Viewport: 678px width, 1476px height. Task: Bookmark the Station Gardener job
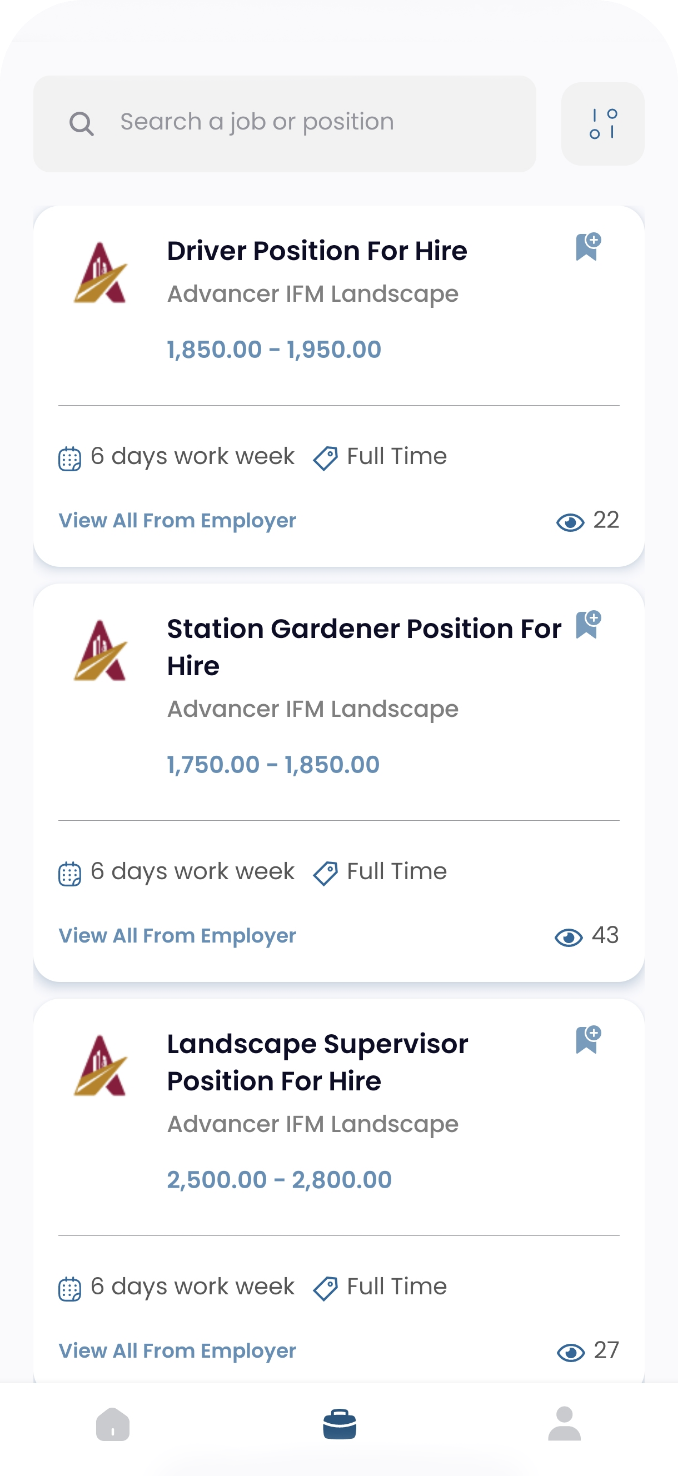click(588, 625)
